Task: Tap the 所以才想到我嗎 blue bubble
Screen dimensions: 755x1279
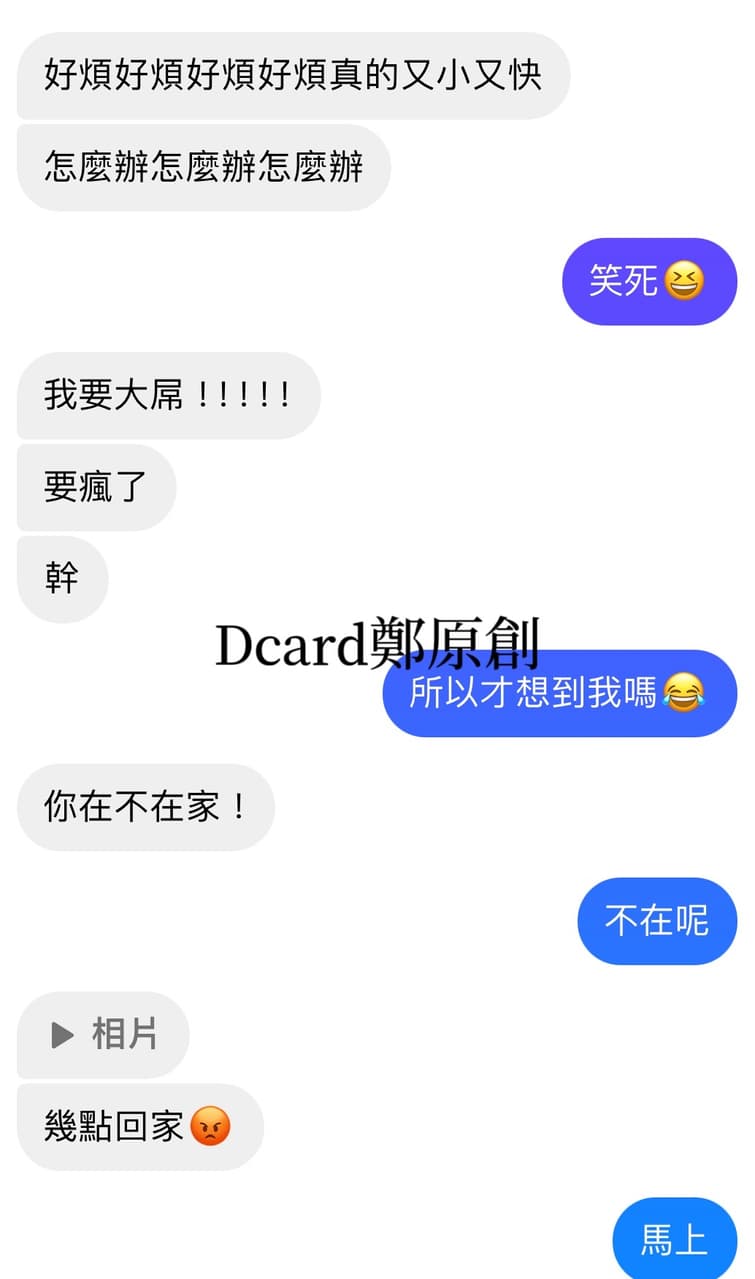Action: point(558,693)
